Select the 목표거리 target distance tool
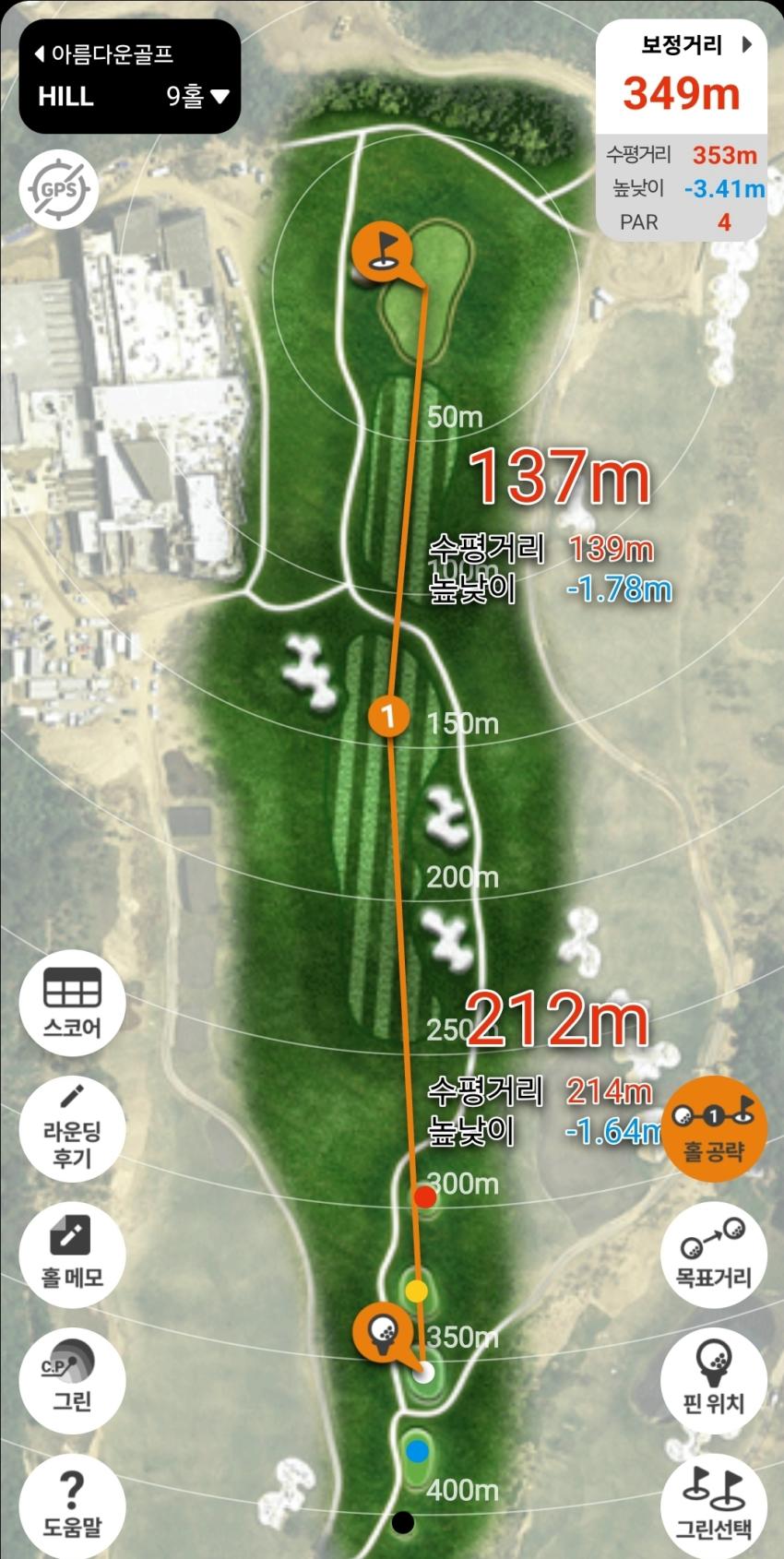 [x=713, y=1251]
